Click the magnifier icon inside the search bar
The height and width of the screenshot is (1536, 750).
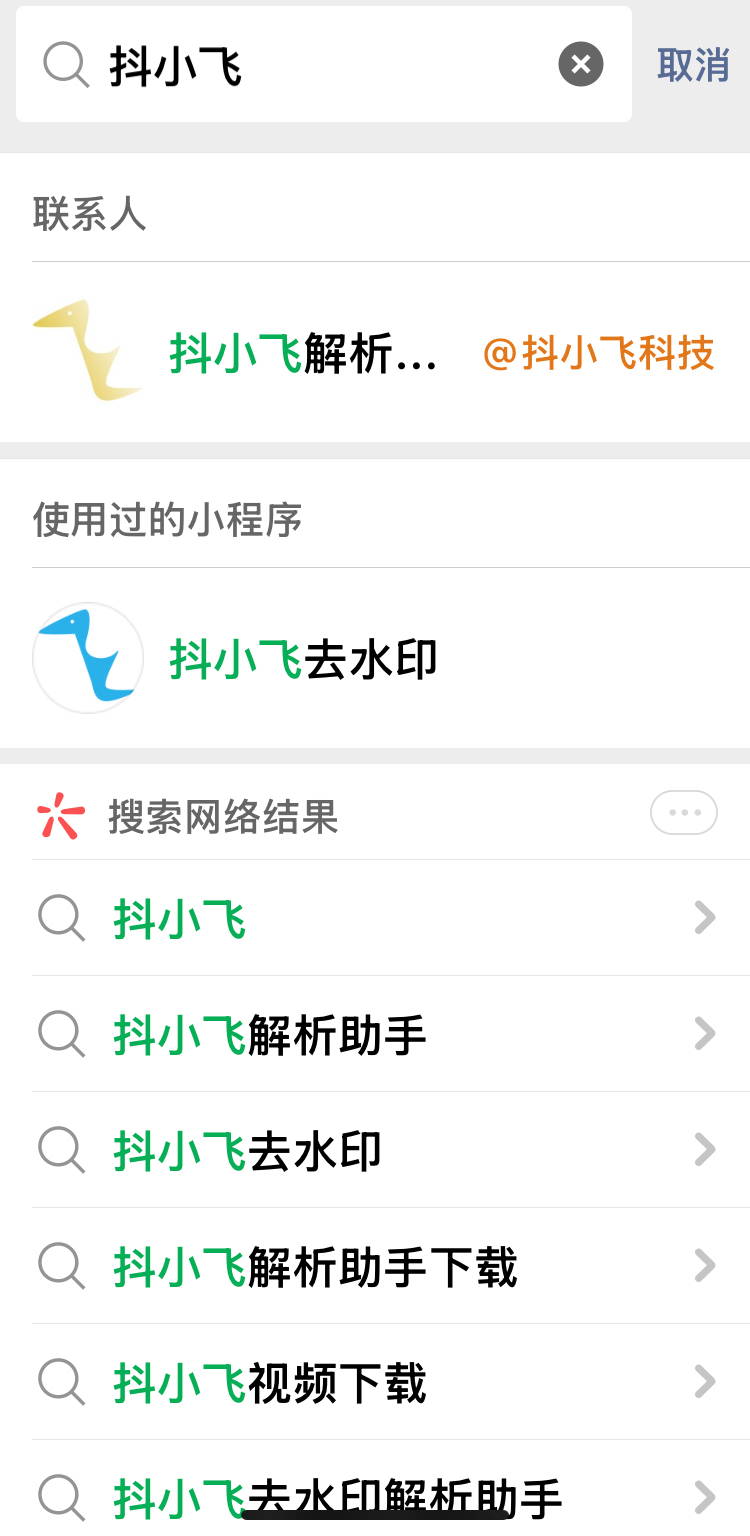64,64
